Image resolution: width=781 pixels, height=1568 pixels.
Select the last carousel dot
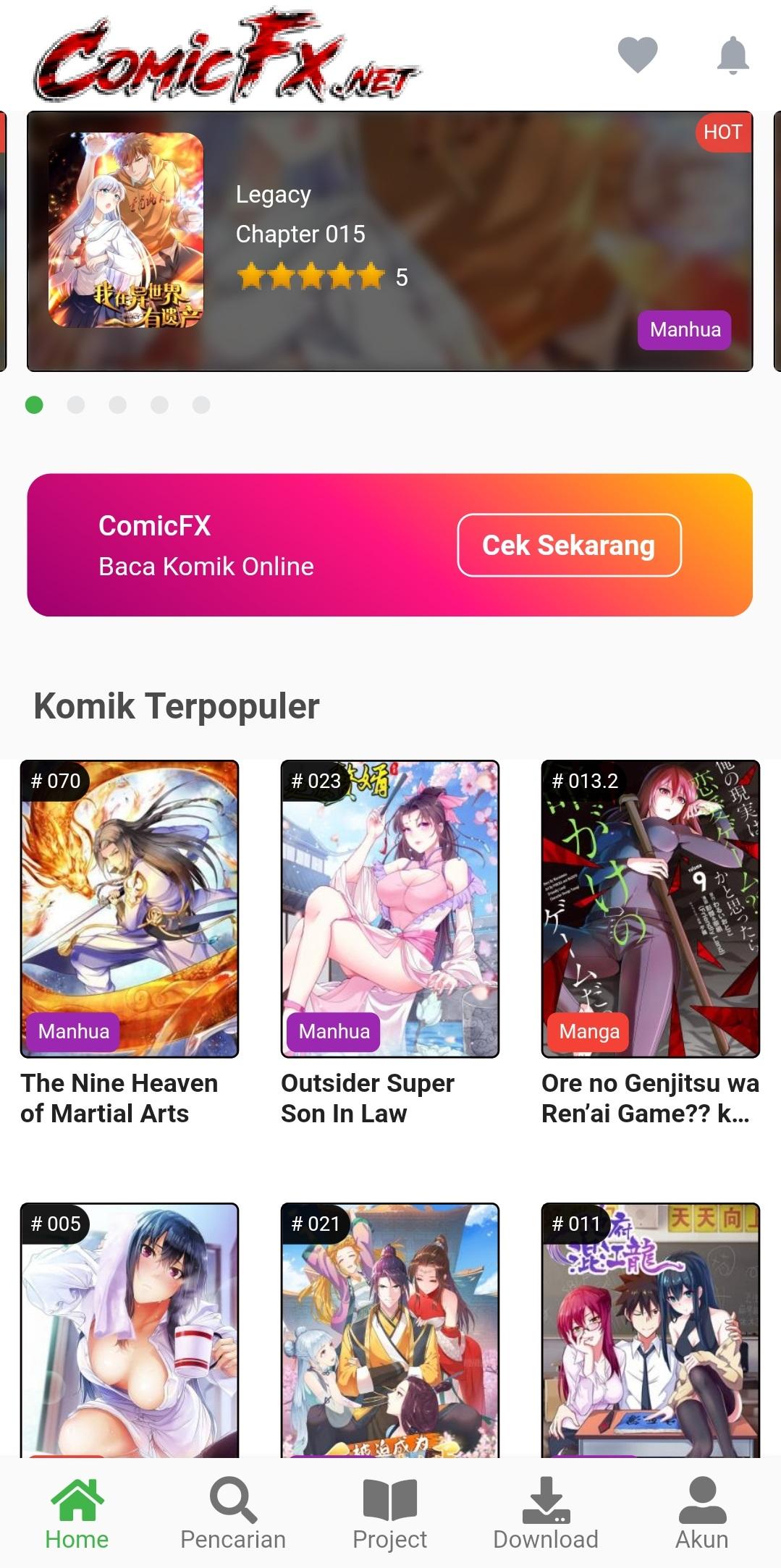200,406
